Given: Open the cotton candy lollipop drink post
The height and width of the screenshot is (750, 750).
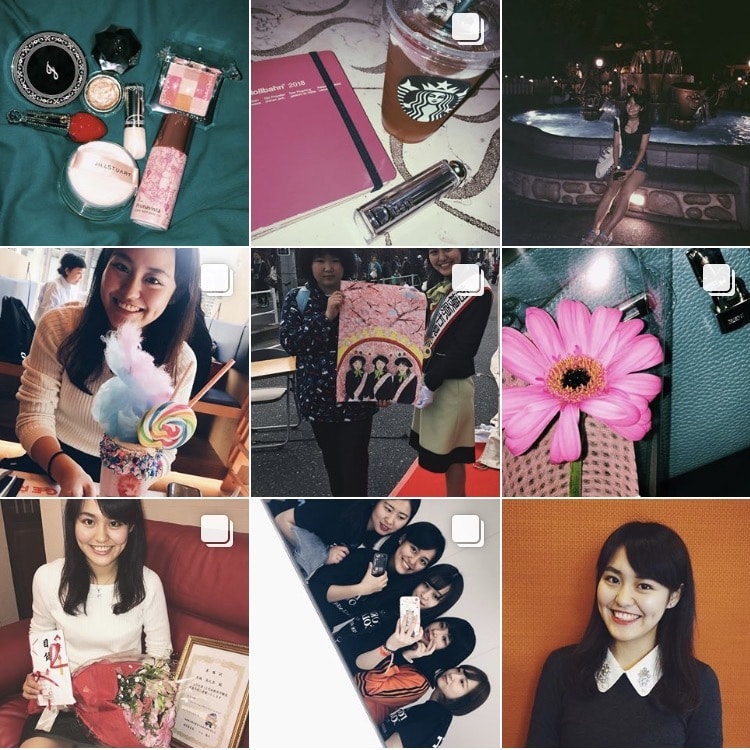Looking at the screenshot, I should click(124, 373).
